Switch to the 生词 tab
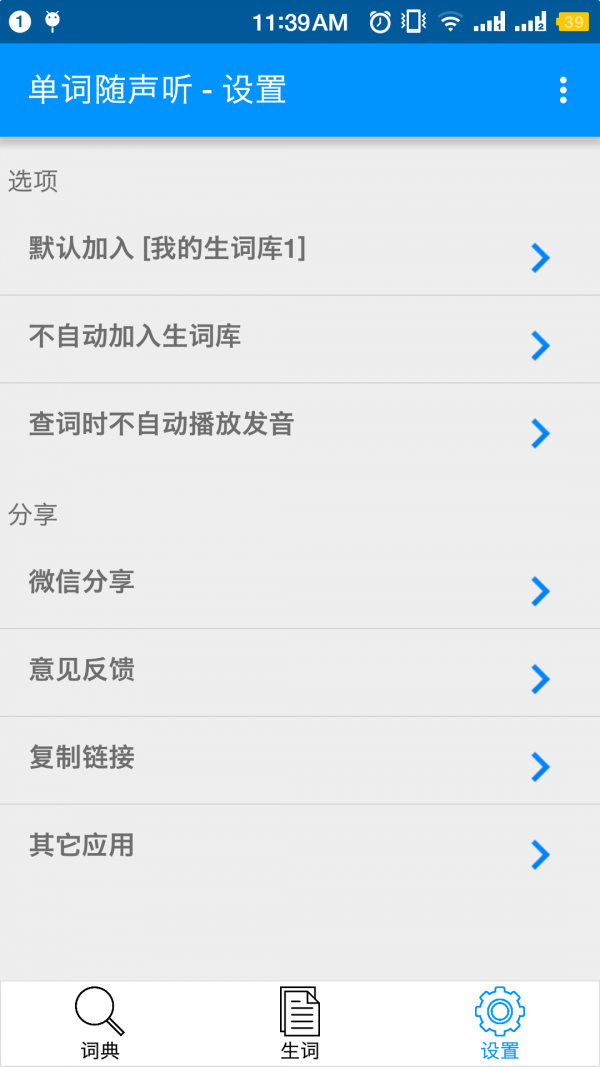 click(x=300, y=1023)
